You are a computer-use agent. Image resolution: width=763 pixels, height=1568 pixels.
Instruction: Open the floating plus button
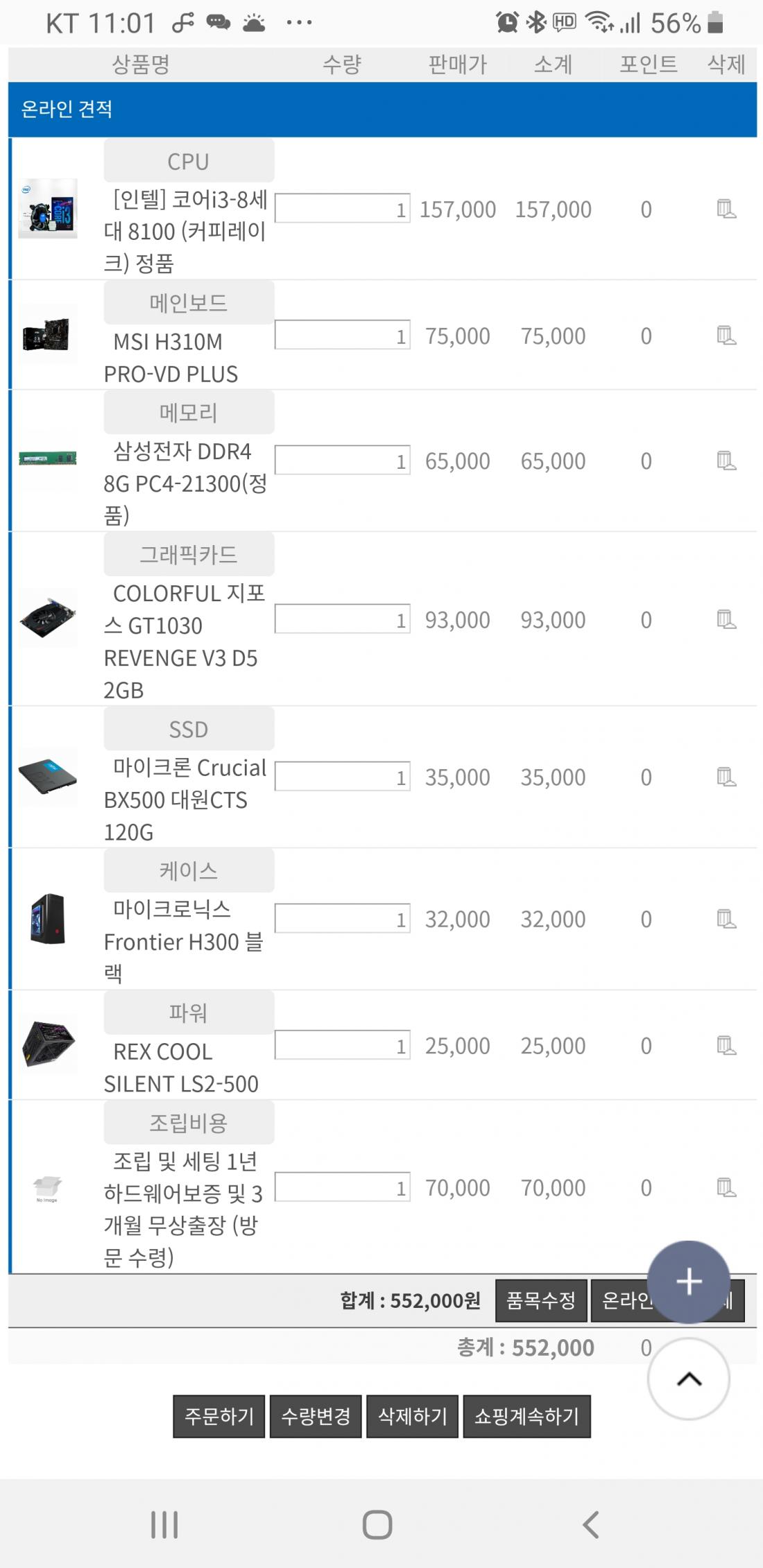point(688,1282)
